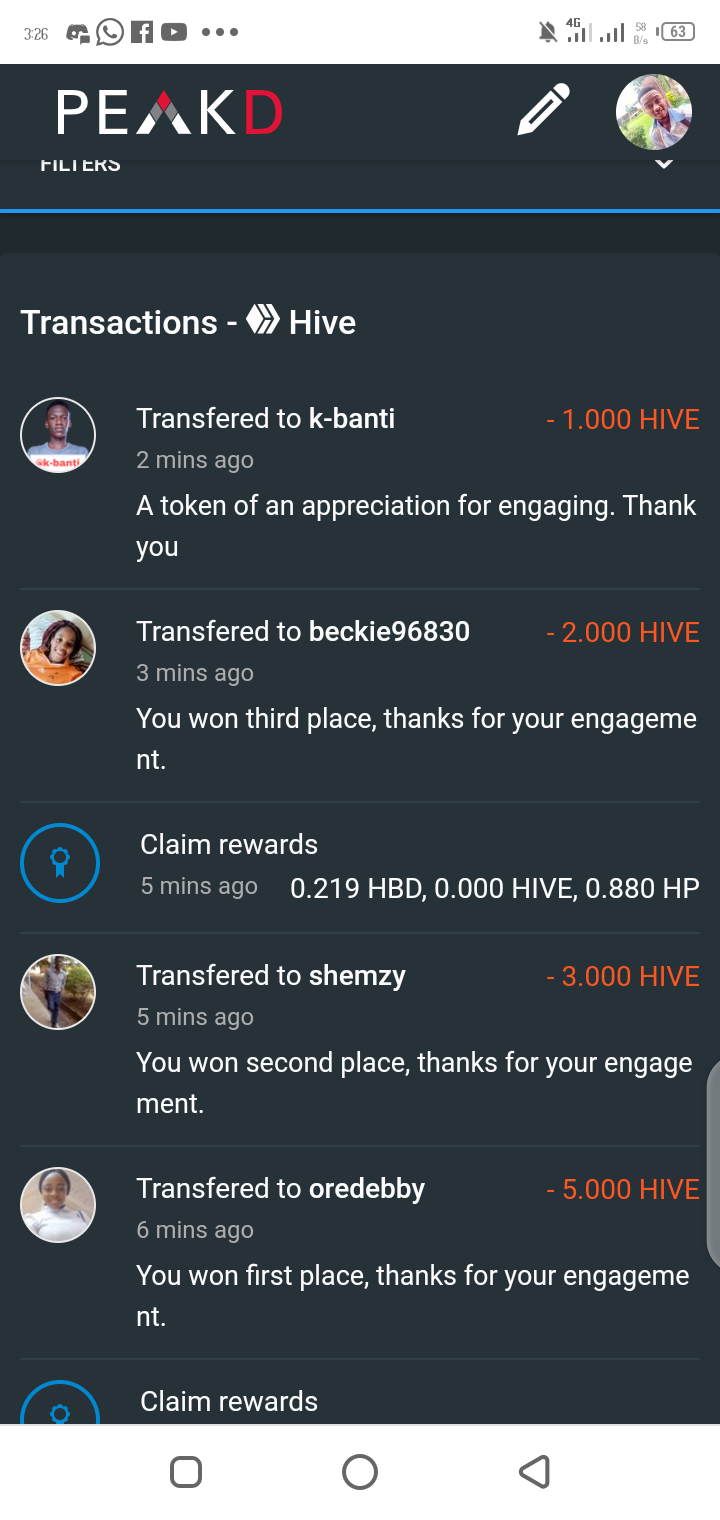Viewport: 720px width, 1520px height.
Task: Compose a new post with pencil icon
Action: click(x=543, y=110)
